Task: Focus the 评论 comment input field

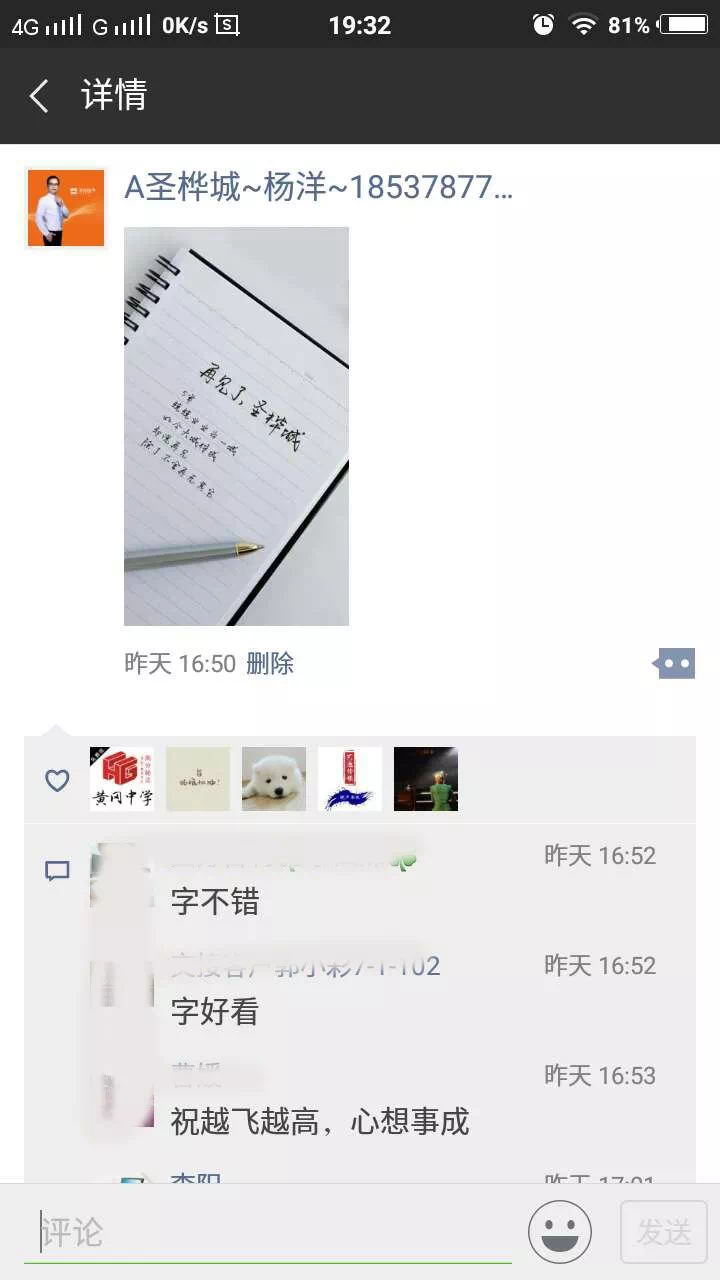Action: coord(268,1233)
